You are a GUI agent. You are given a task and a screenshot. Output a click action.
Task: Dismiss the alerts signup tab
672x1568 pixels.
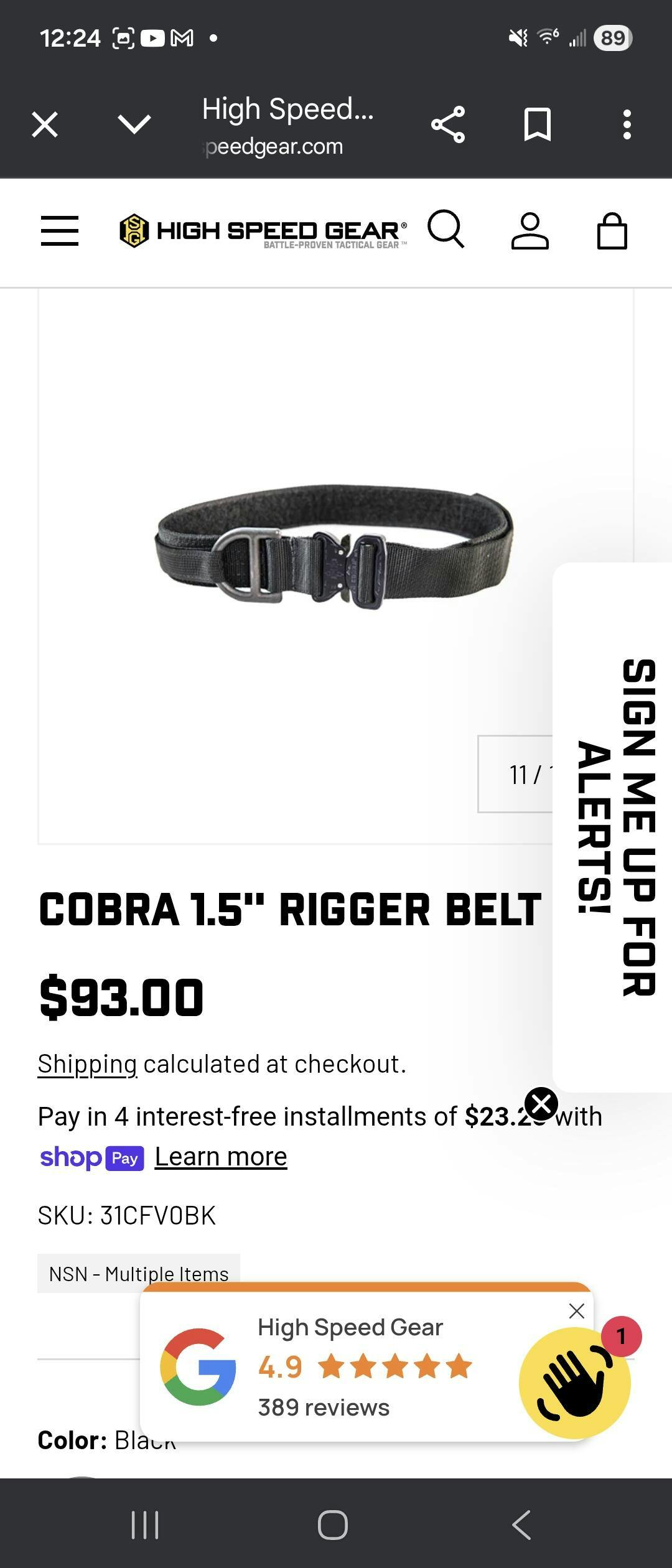pyautogui.click(x=541, y=1104)
